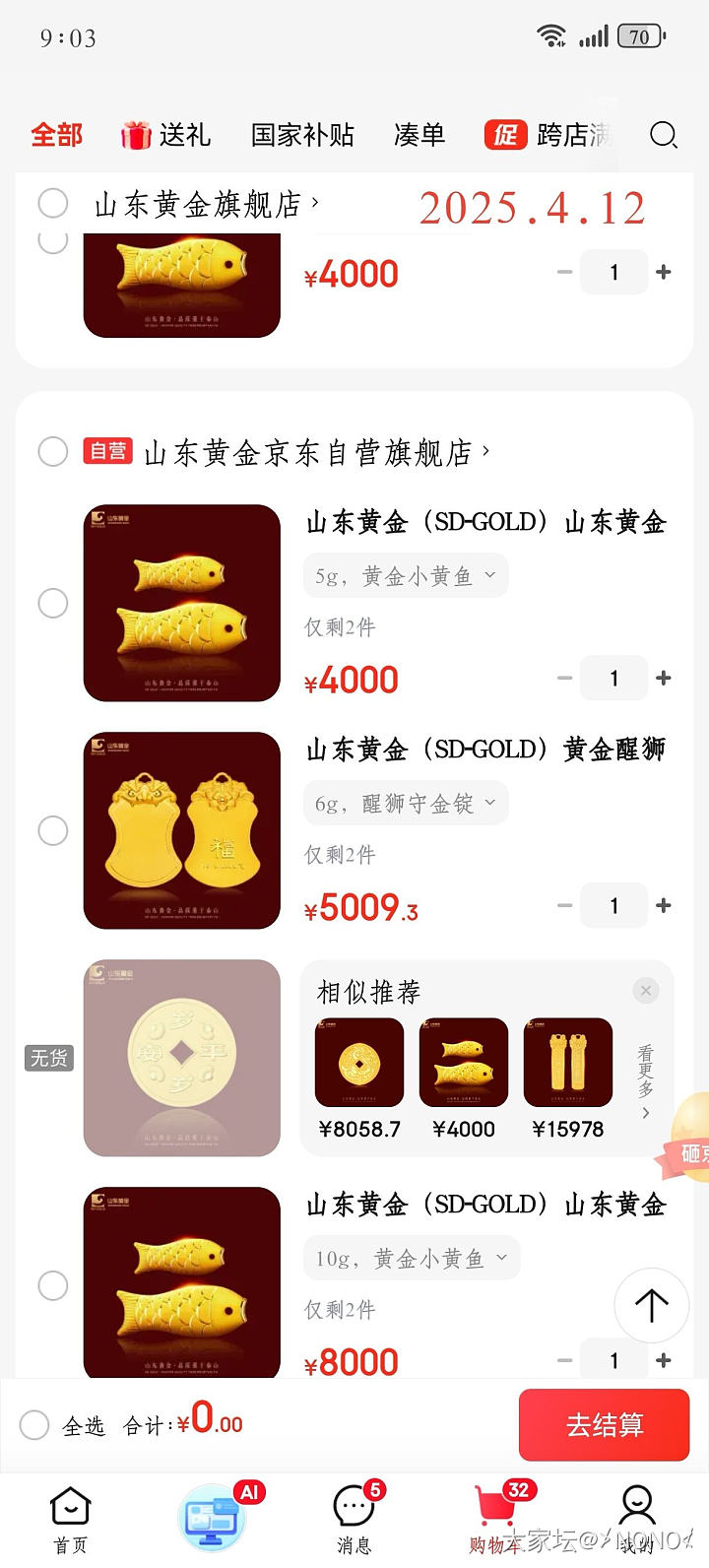Open the ¥8058.7 recommended gold coin
The width and height of the screenshot is (709, 1568).
click(359, 1064)
